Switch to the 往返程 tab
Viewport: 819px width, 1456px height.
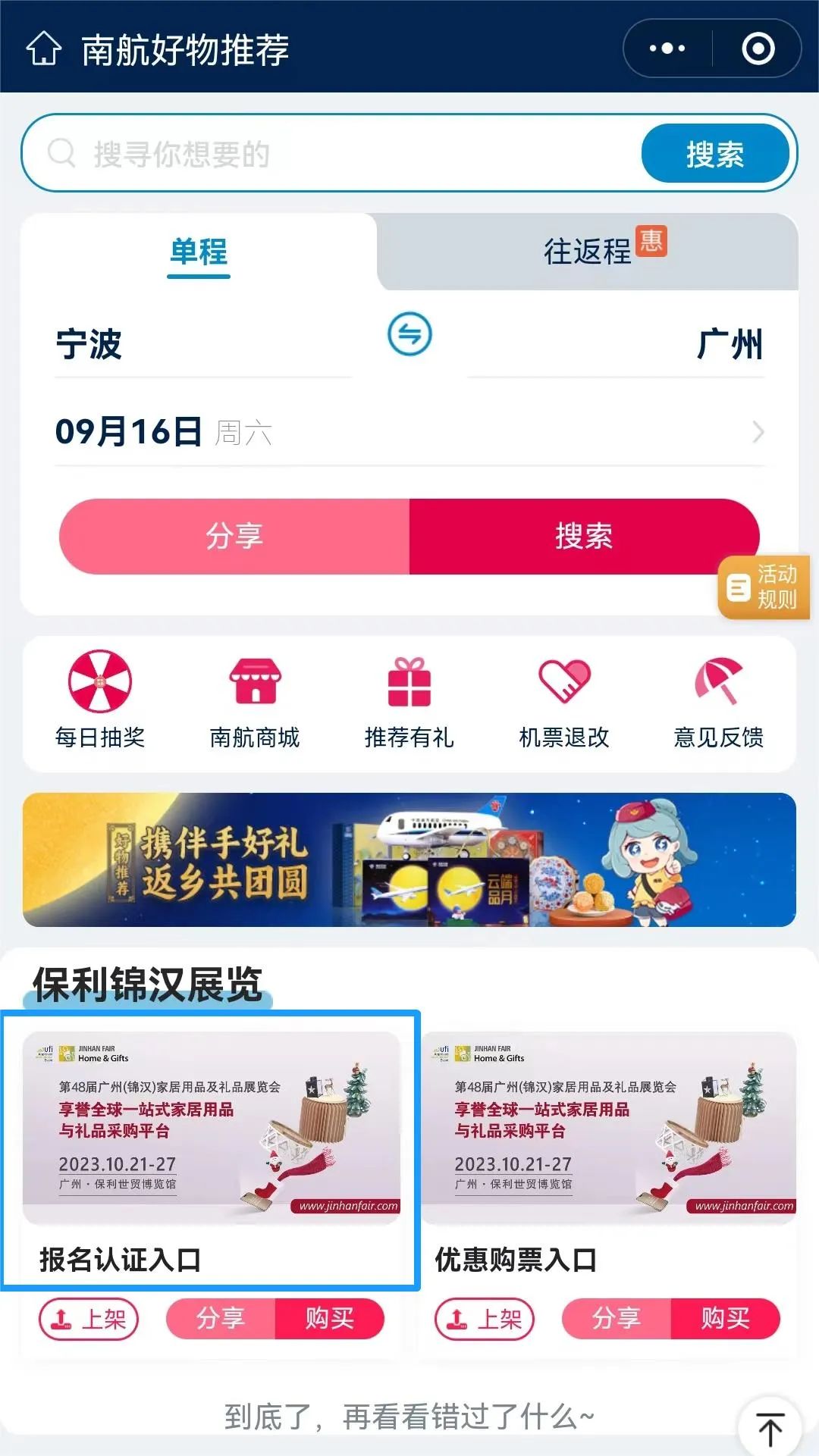tap(588, 252)
